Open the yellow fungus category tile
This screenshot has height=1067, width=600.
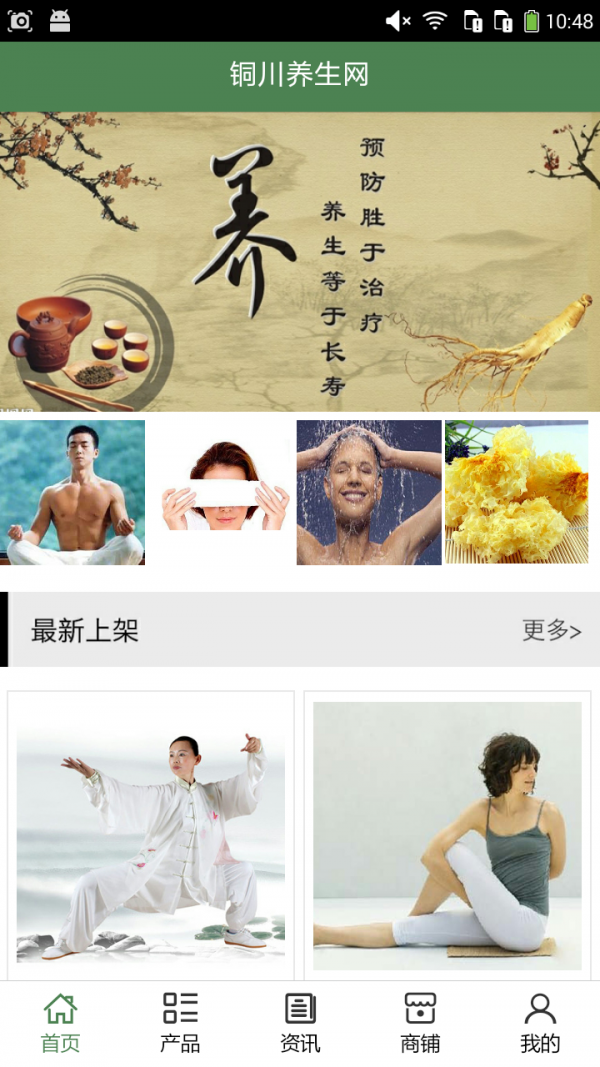[x=517, y=492]
